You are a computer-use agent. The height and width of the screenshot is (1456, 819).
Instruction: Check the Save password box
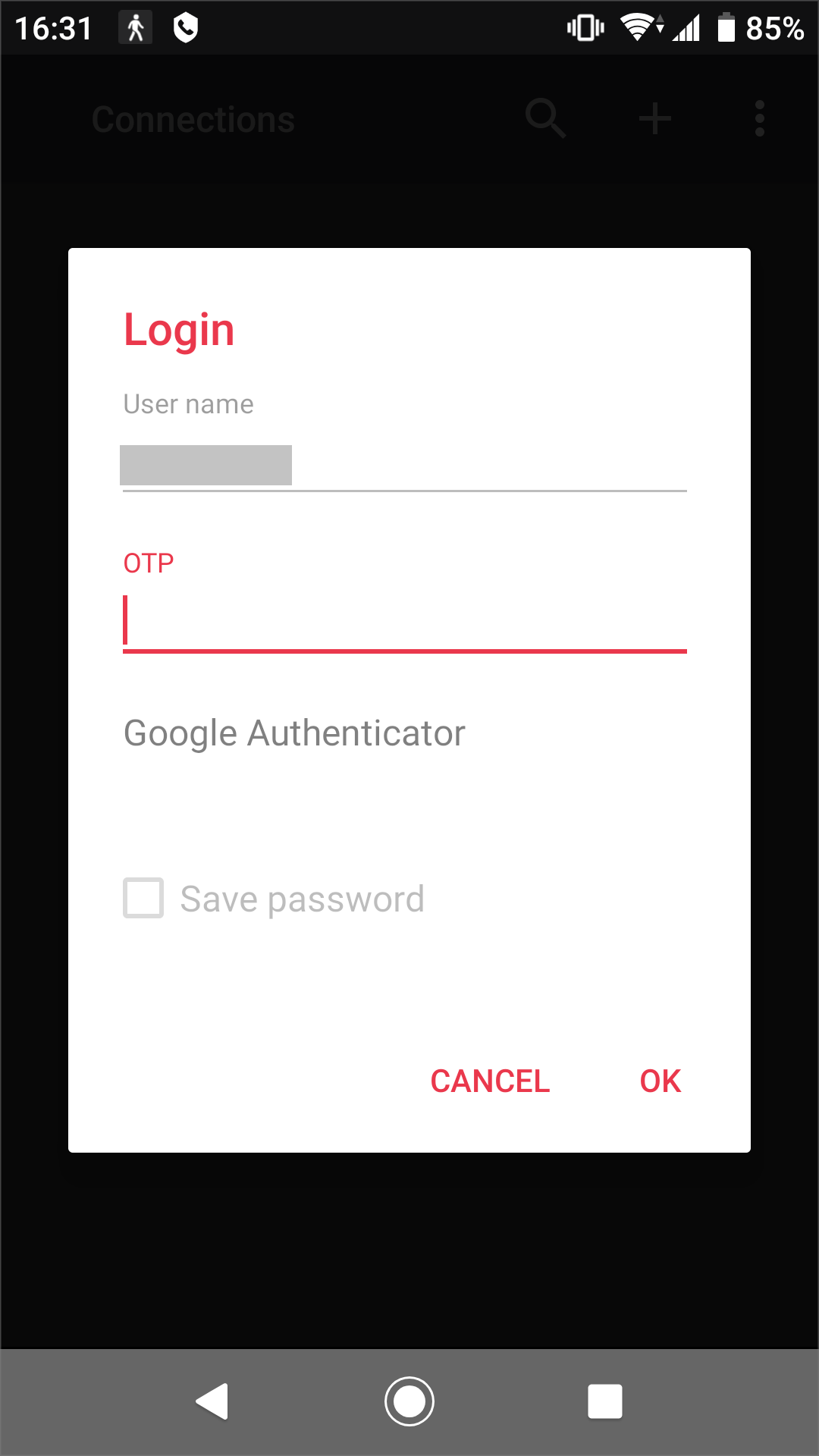(x=143, y=898)
